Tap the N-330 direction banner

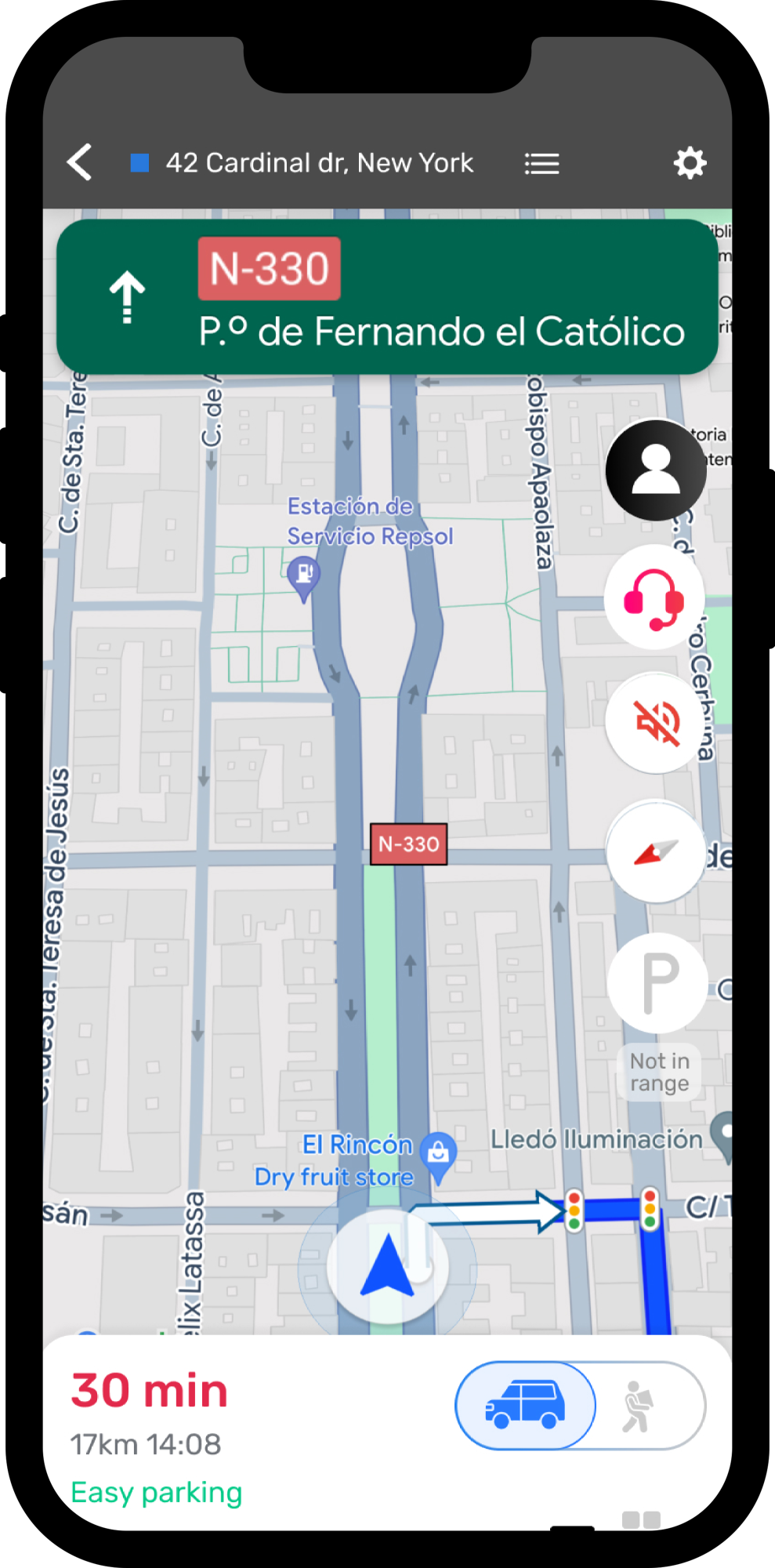coord(387,297)
